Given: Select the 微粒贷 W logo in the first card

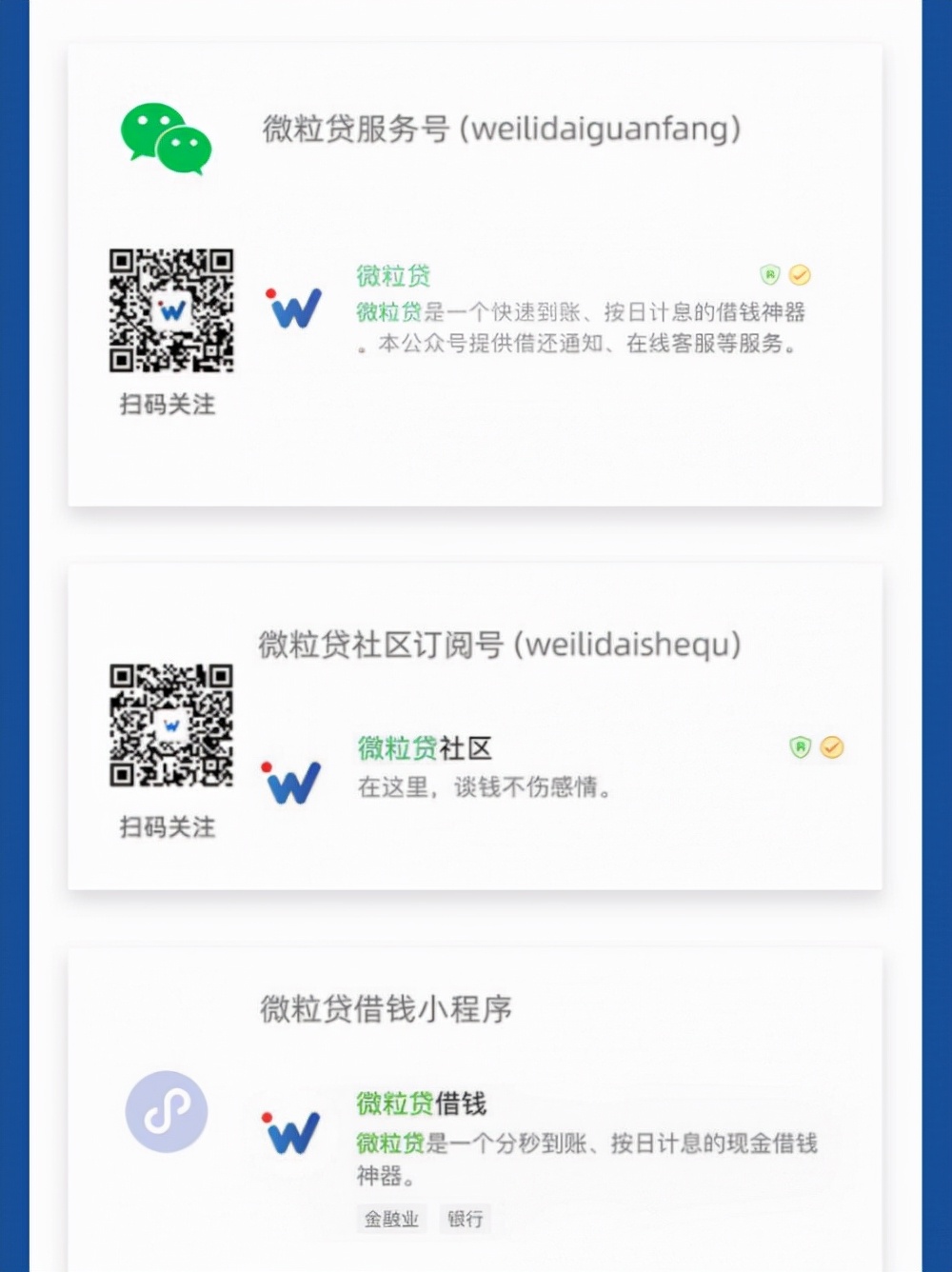Looking at the screenshot, I should [293, 308].
